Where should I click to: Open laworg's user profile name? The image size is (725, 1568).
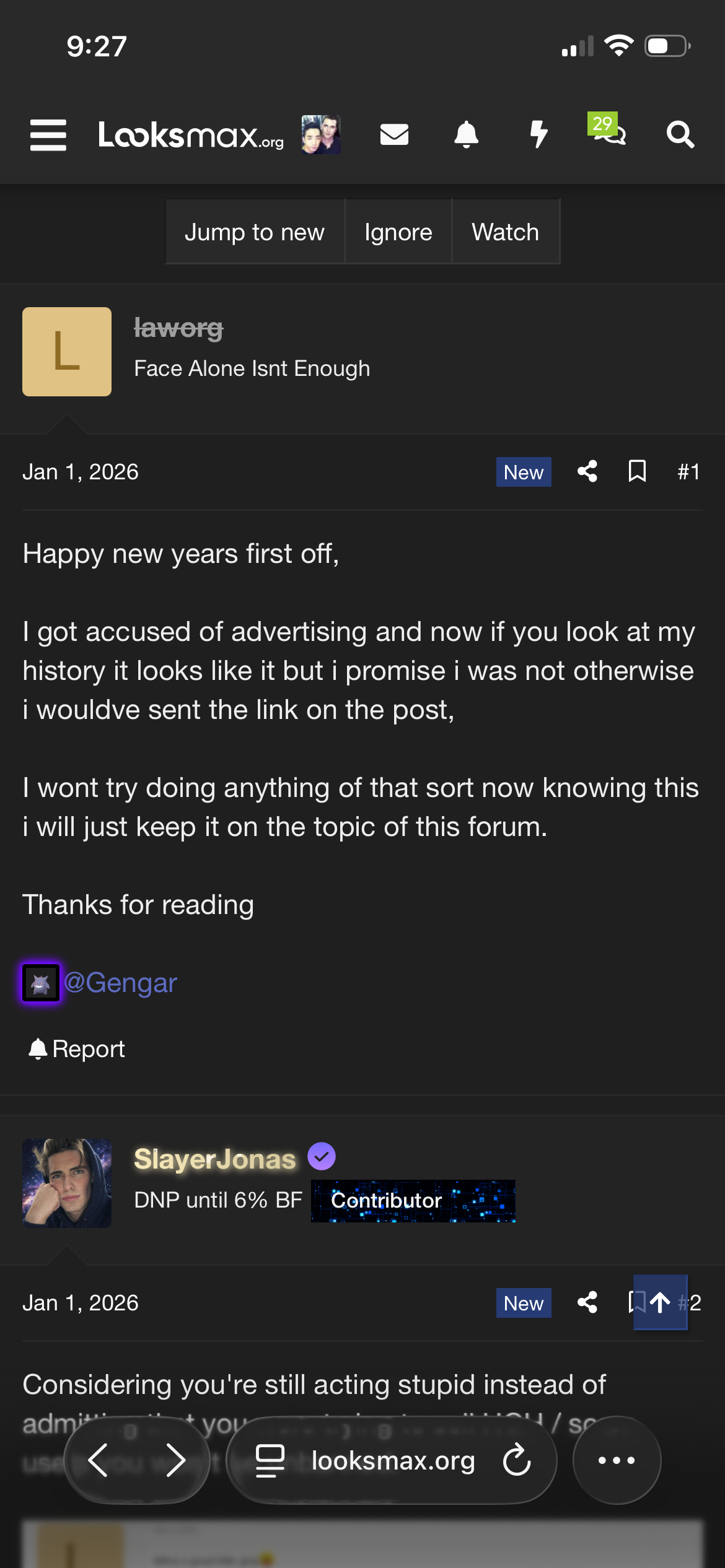tap(178, 328)
